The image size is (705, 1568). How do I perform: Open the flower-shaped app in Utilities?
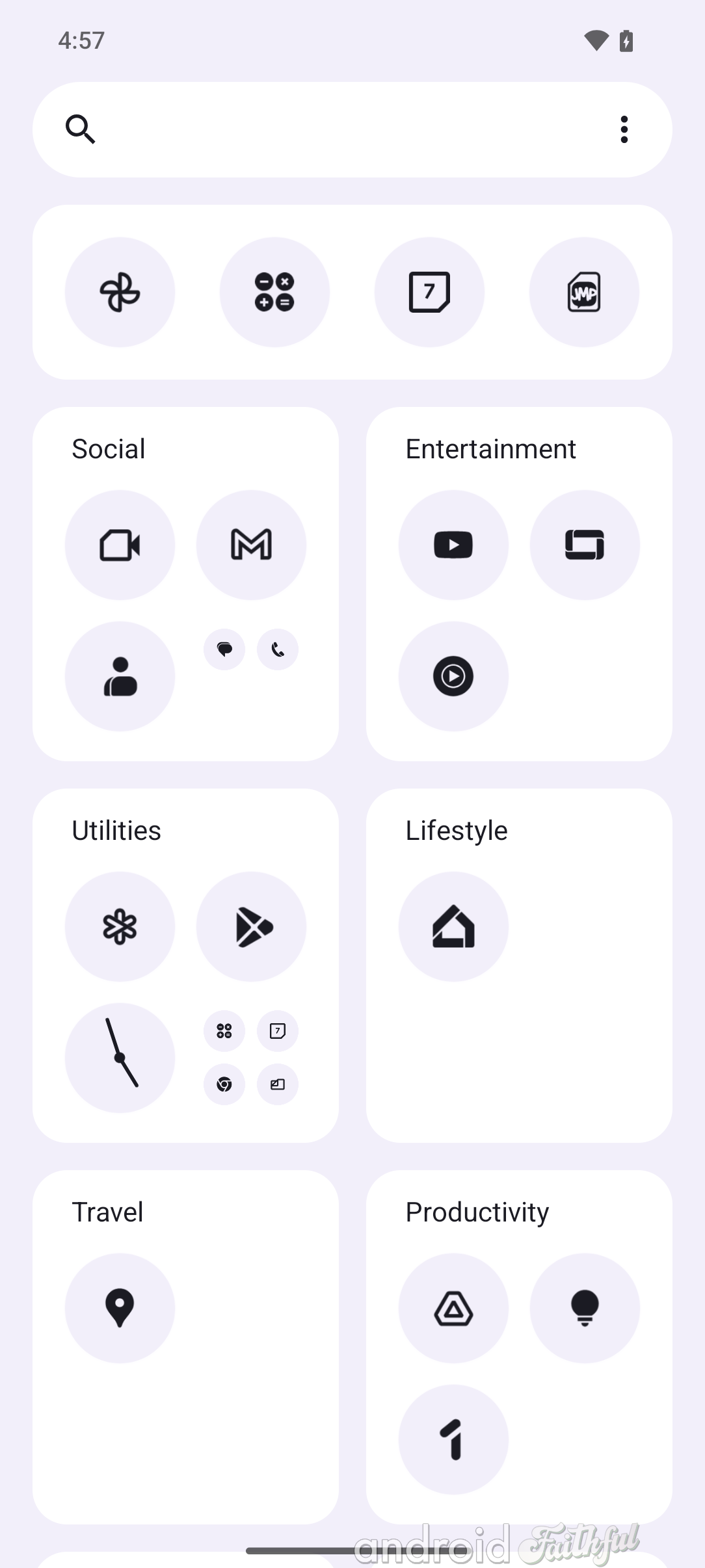click(x=120, y=926)
